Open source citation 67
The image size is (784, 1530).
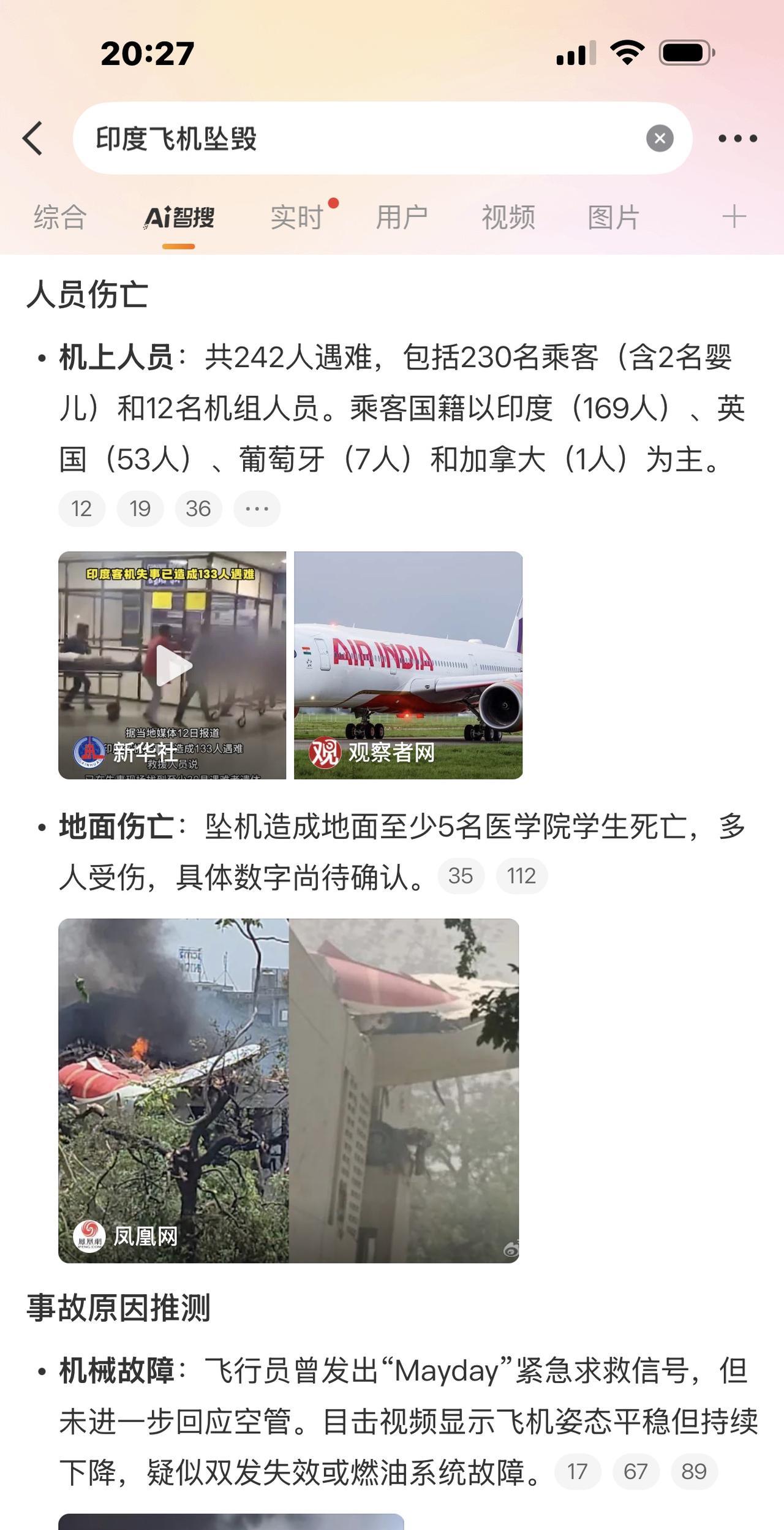pyautogui.click(x=636, y=1472)
